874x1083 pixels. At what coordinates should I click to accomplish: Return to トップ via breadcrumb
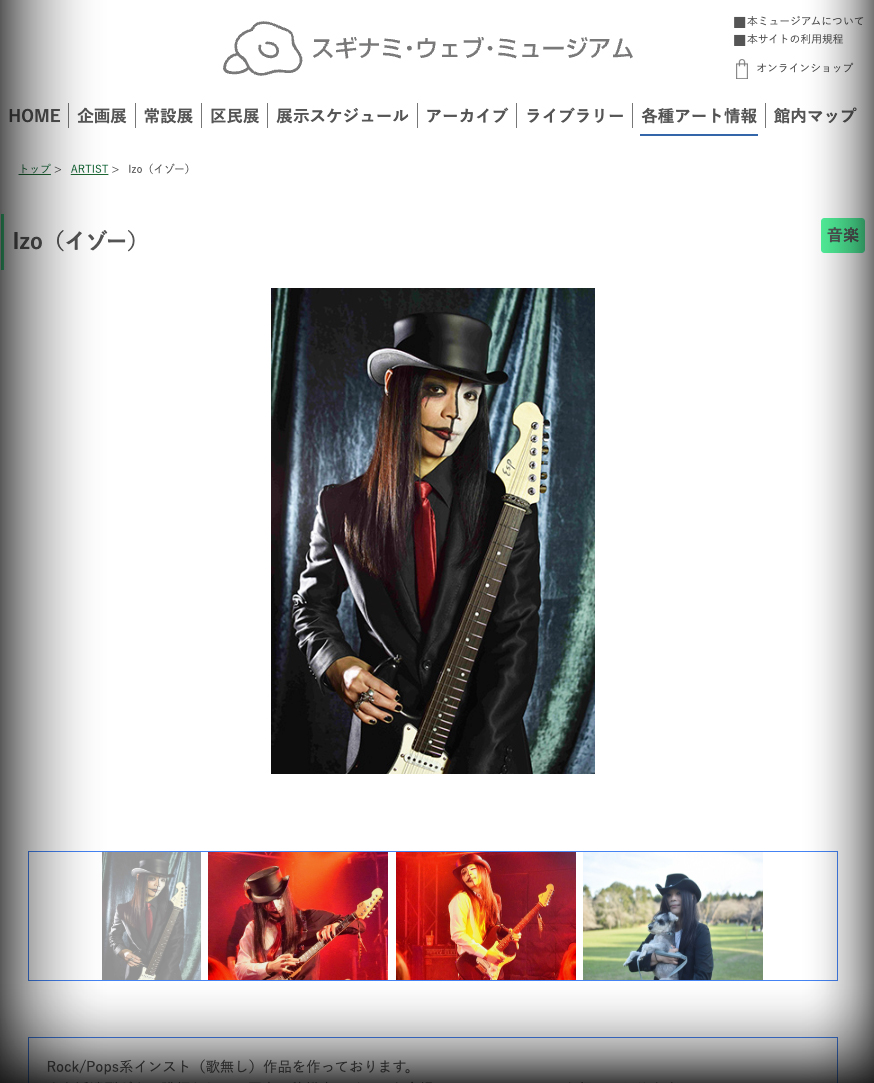[35, 169]
